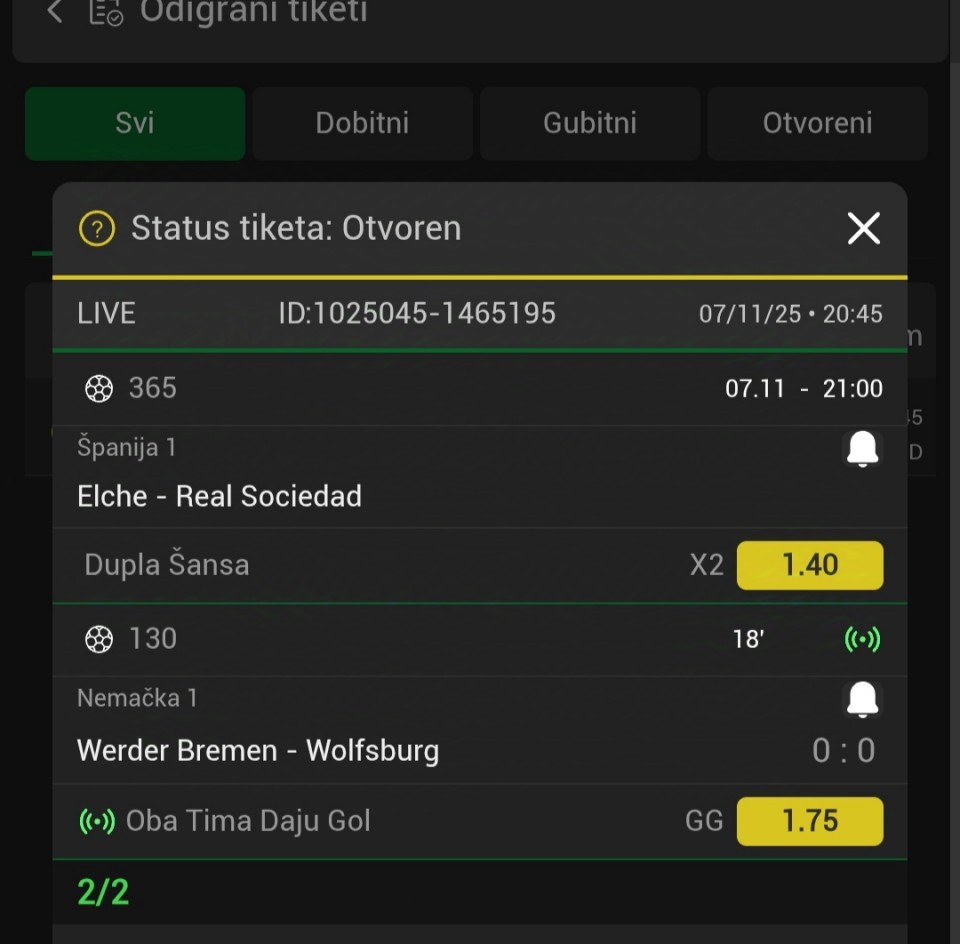The height and width of the screenshot is (944, 960).
Task: Toggle notification bell for Werder Bremen - Wolfsburg
Action: pyautogui.click(x=862, y=699)
